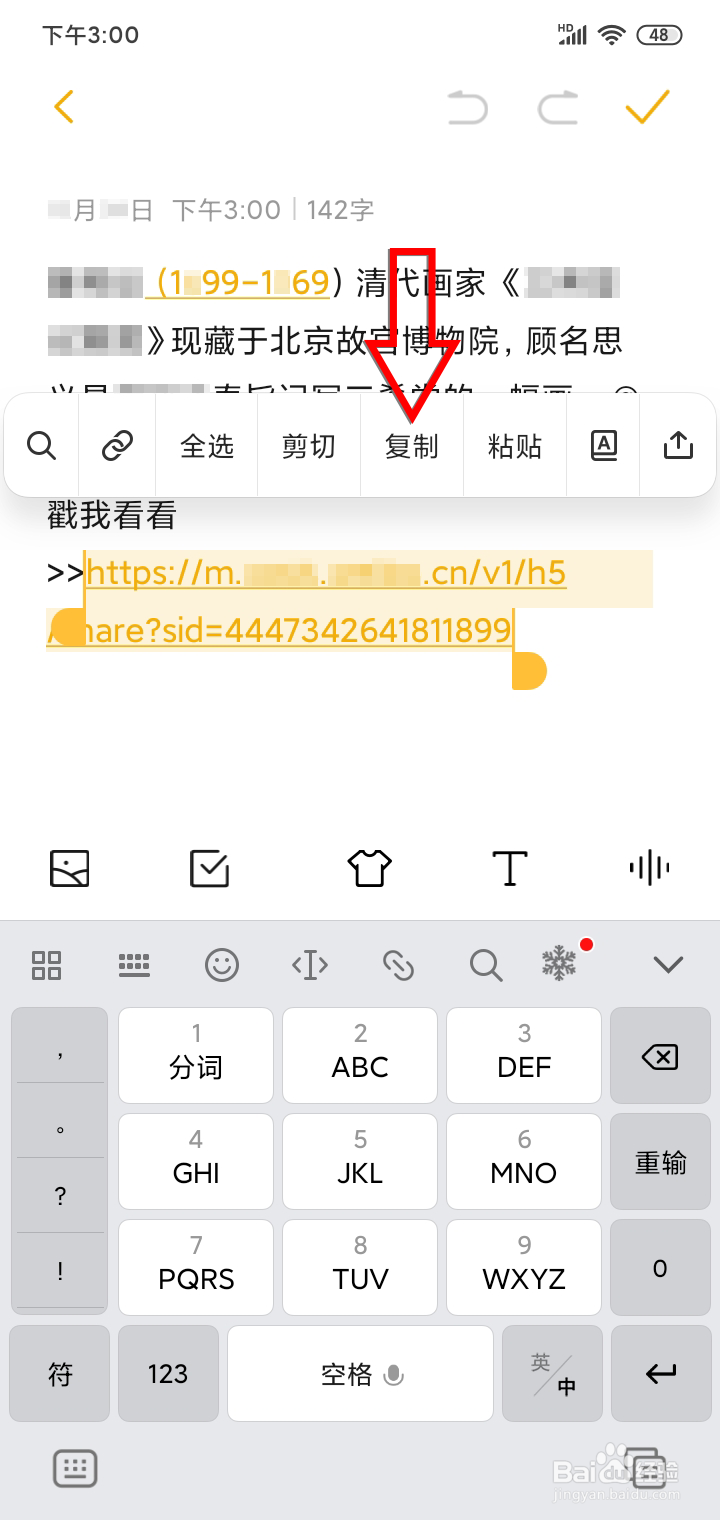Insert a link using the chain icon
The image size is (720, 1520).
coord(116,445)
